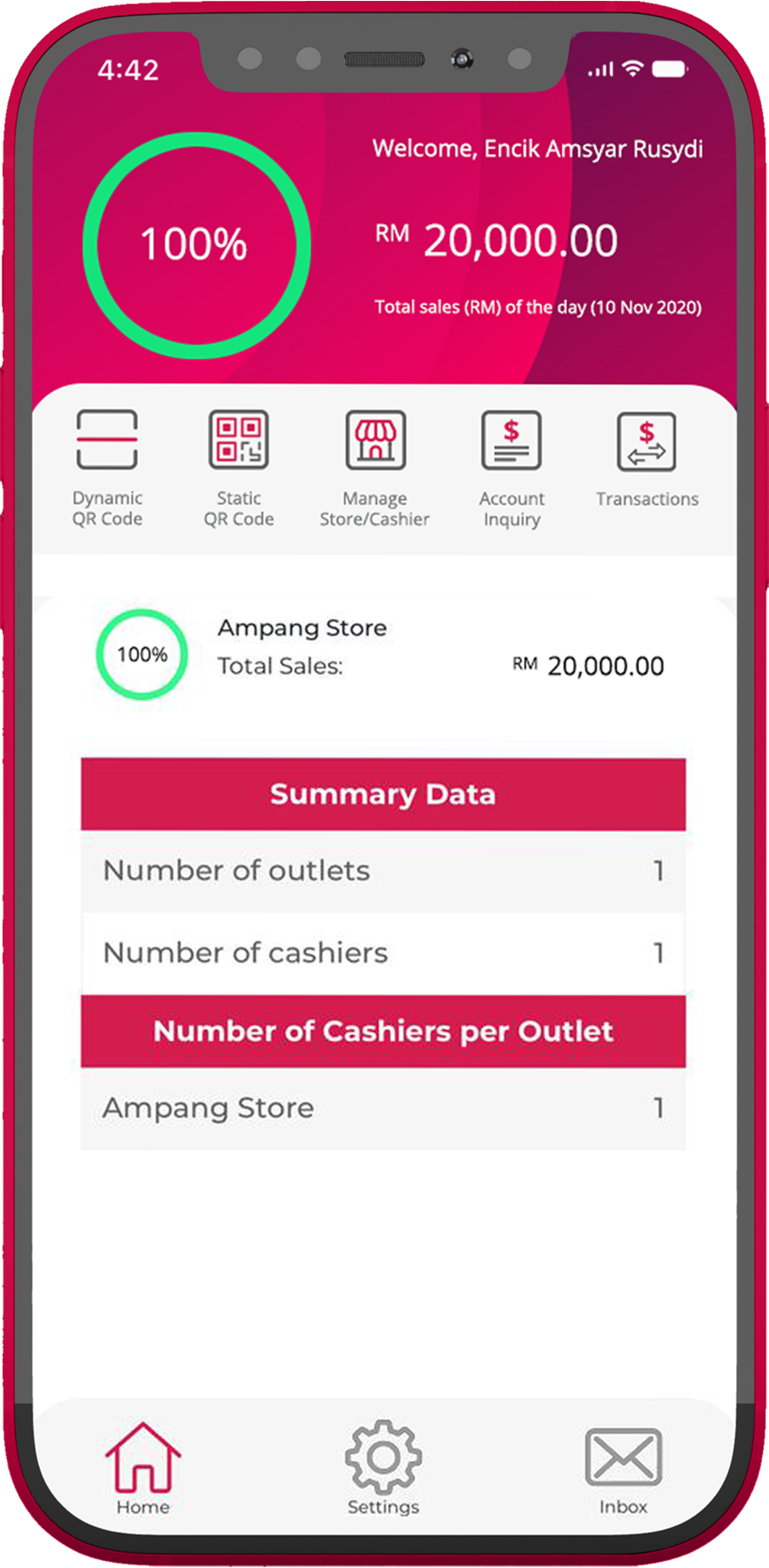Switch to the Inbox tab
Viewport: 769px width, 1568px height.
click(x=623, y=1469)
